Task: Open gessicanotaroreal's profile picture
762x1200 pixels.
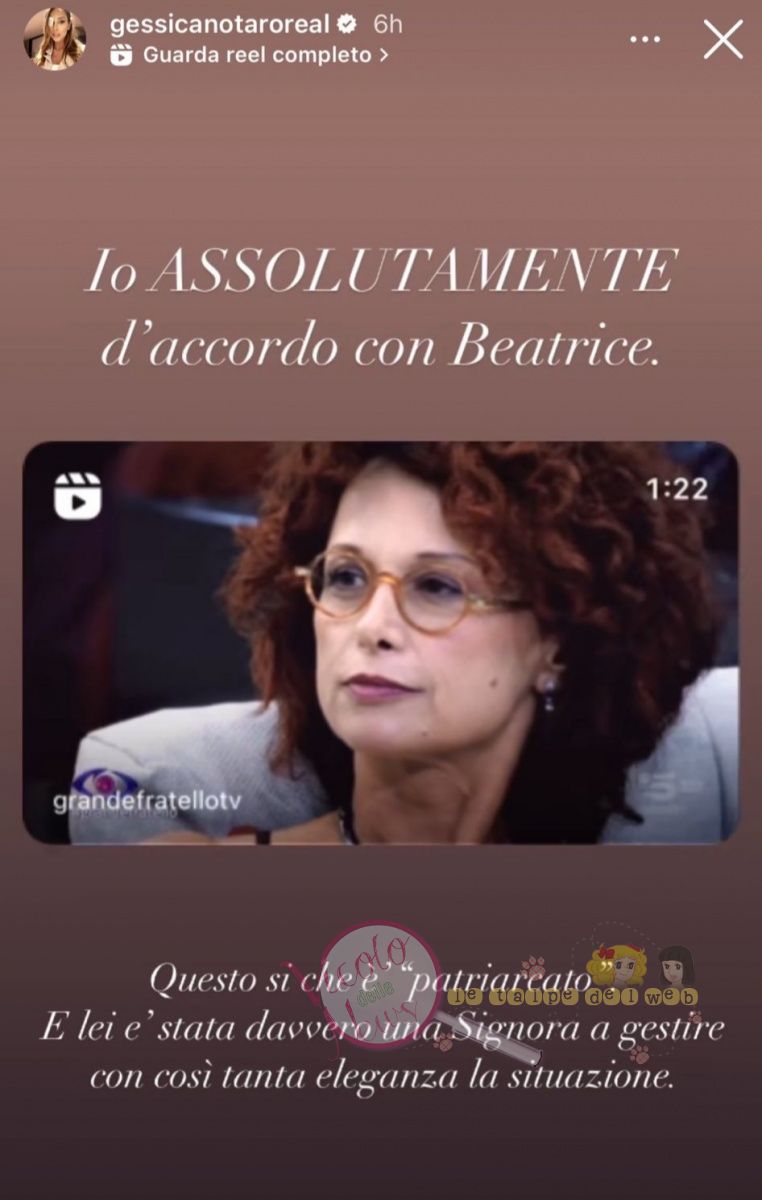Action: pyautogui.click(x=54, y=38)
